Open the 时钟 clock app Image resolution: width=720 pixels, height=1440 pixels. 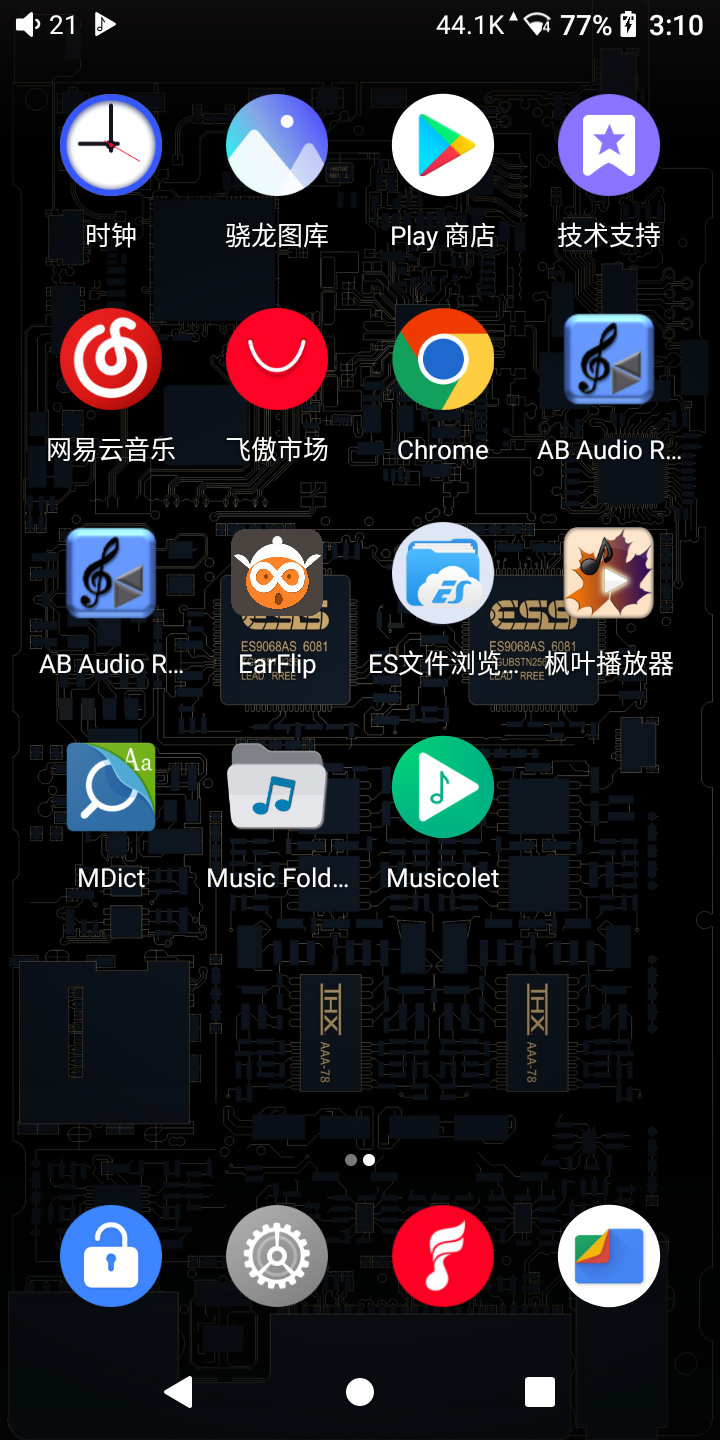[111, 146]
